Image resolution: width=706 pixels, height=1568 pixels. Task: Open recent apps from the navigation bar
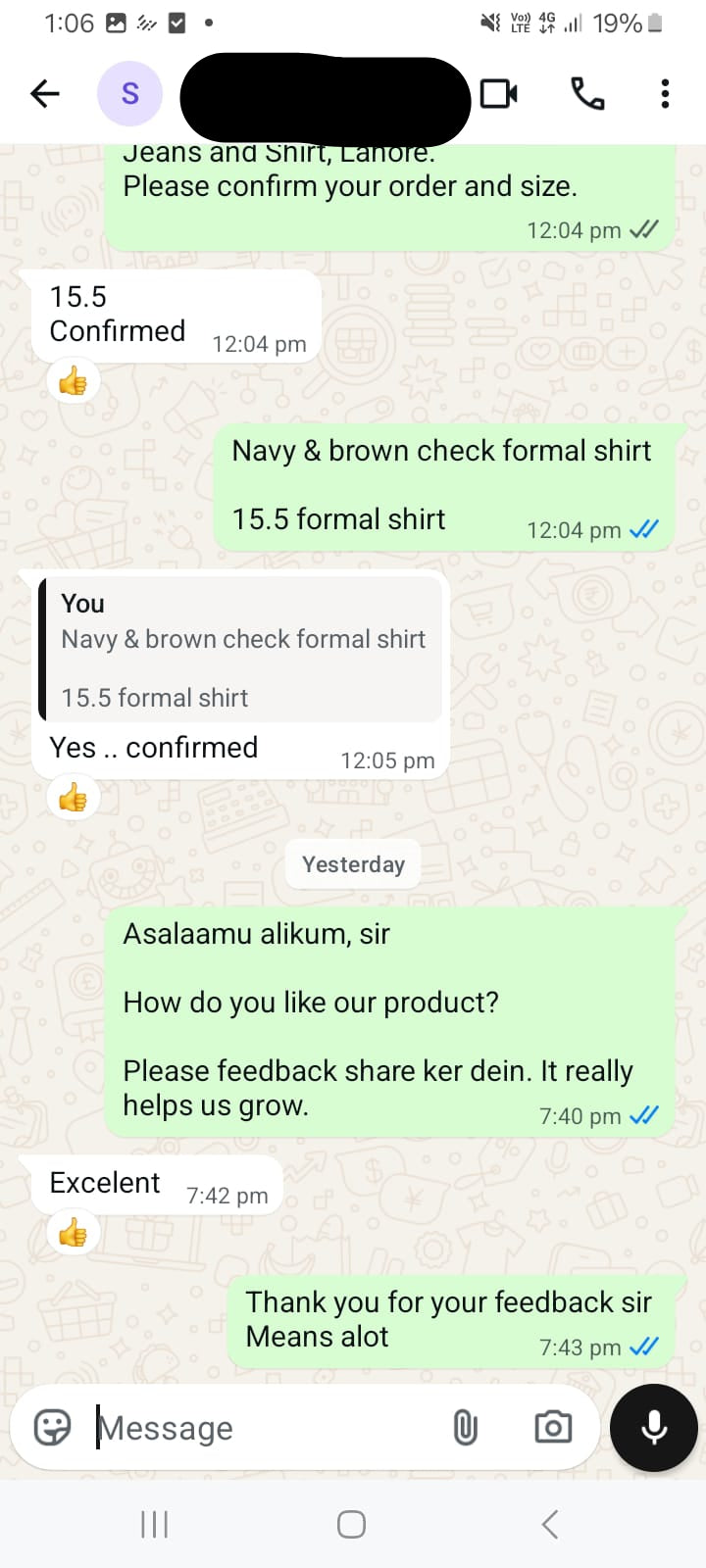click(155, 1524)
